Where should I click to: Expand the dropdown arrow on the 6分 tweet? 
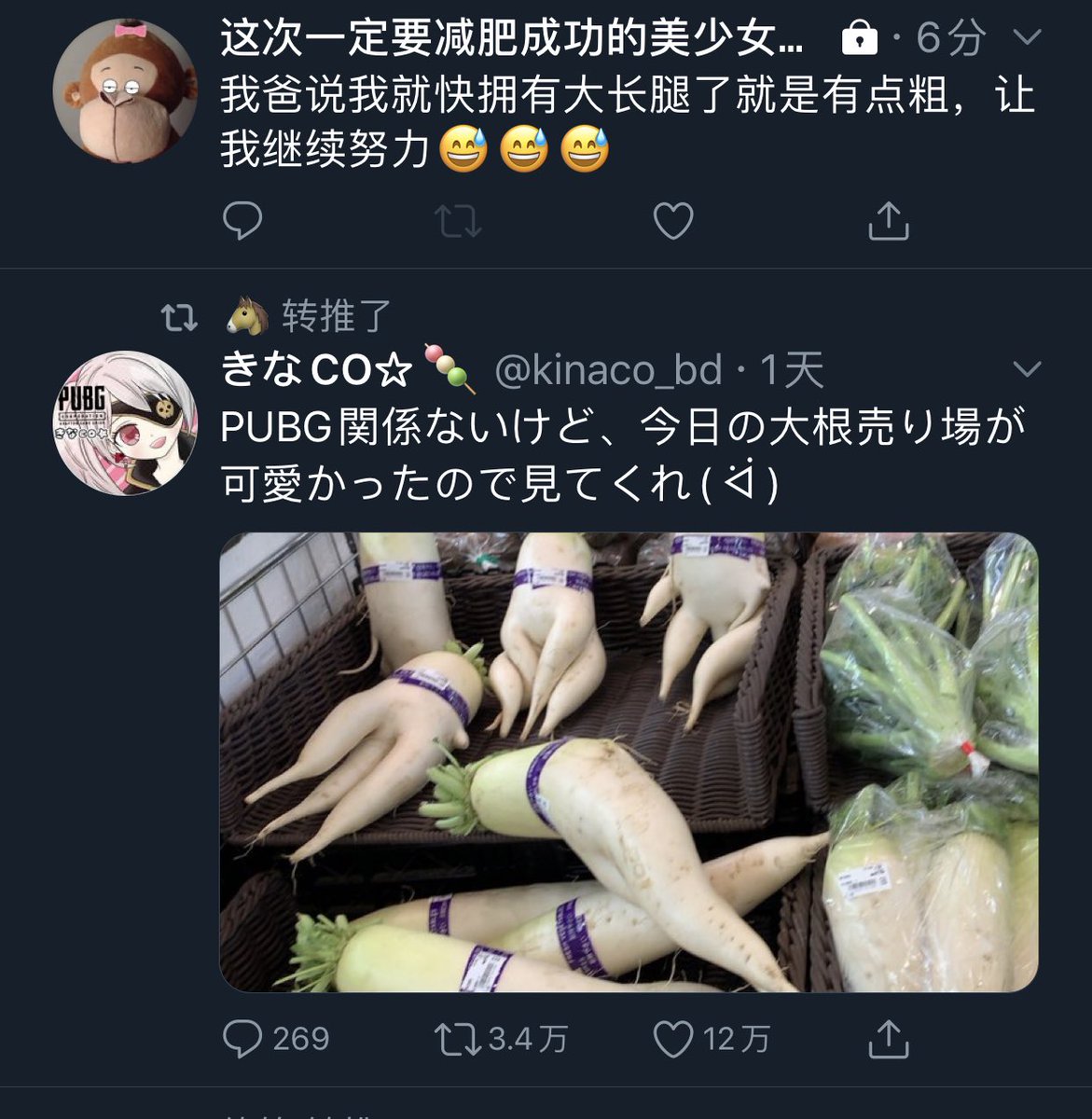point(1027,38)
